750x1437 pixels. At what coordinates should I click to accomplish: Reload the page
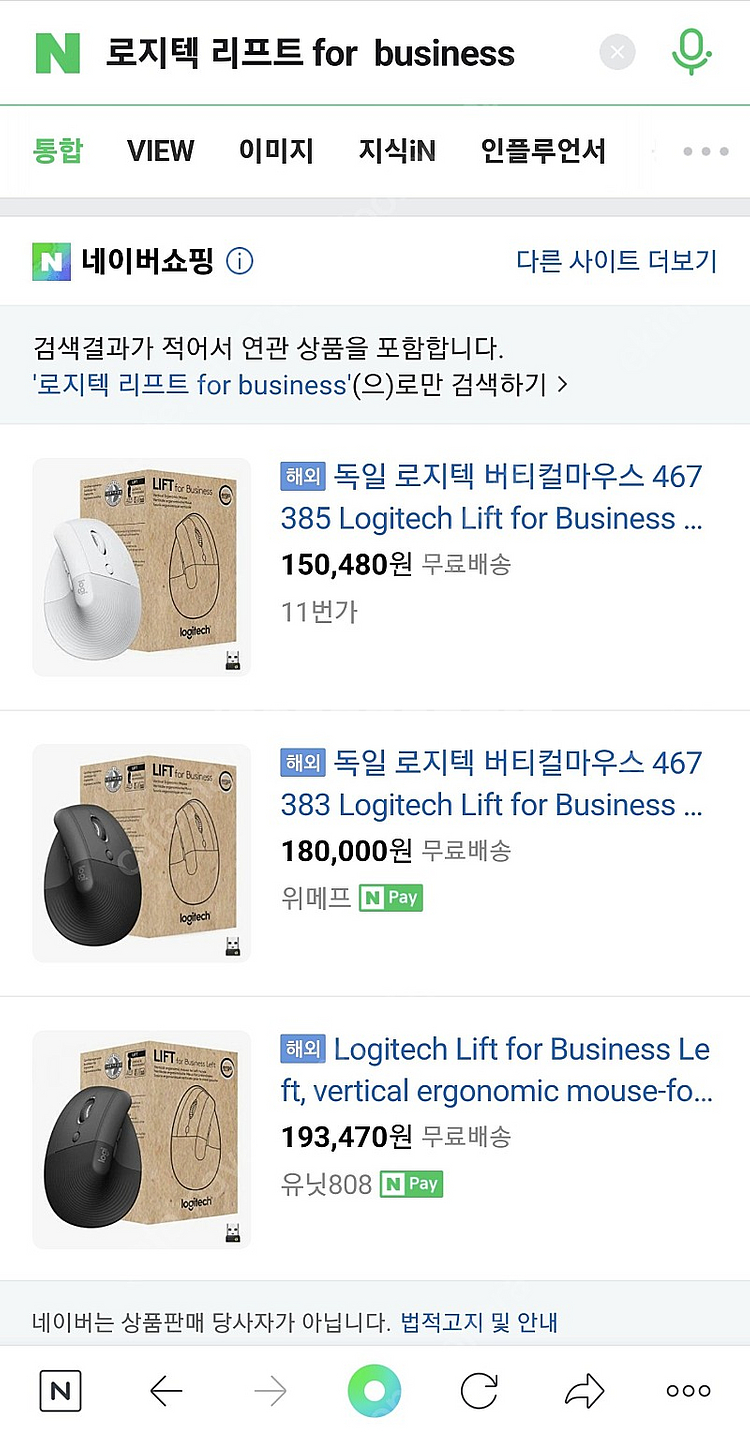[x=480, y=1391]
